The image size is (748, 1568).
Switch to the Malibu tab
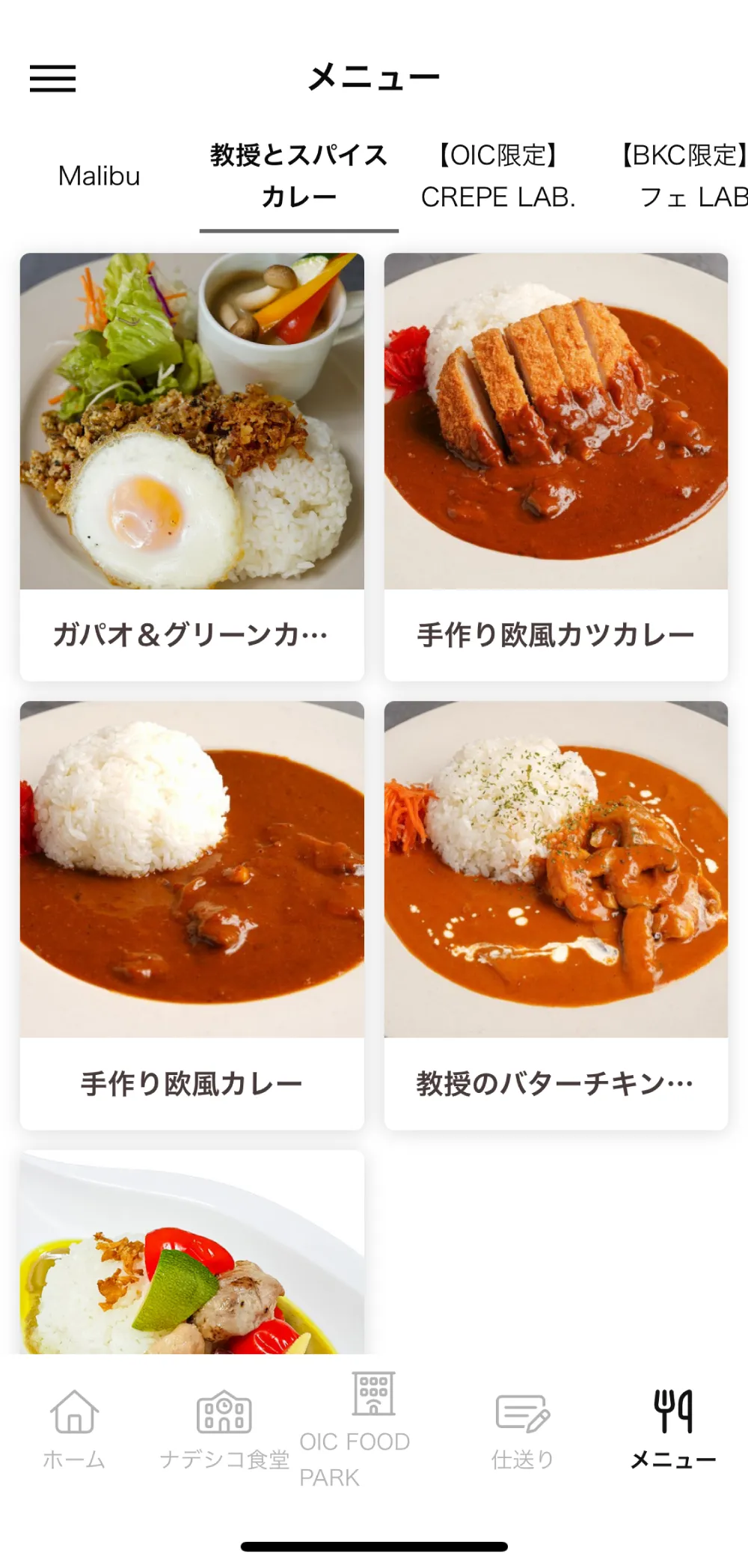(x=99, y=177)
